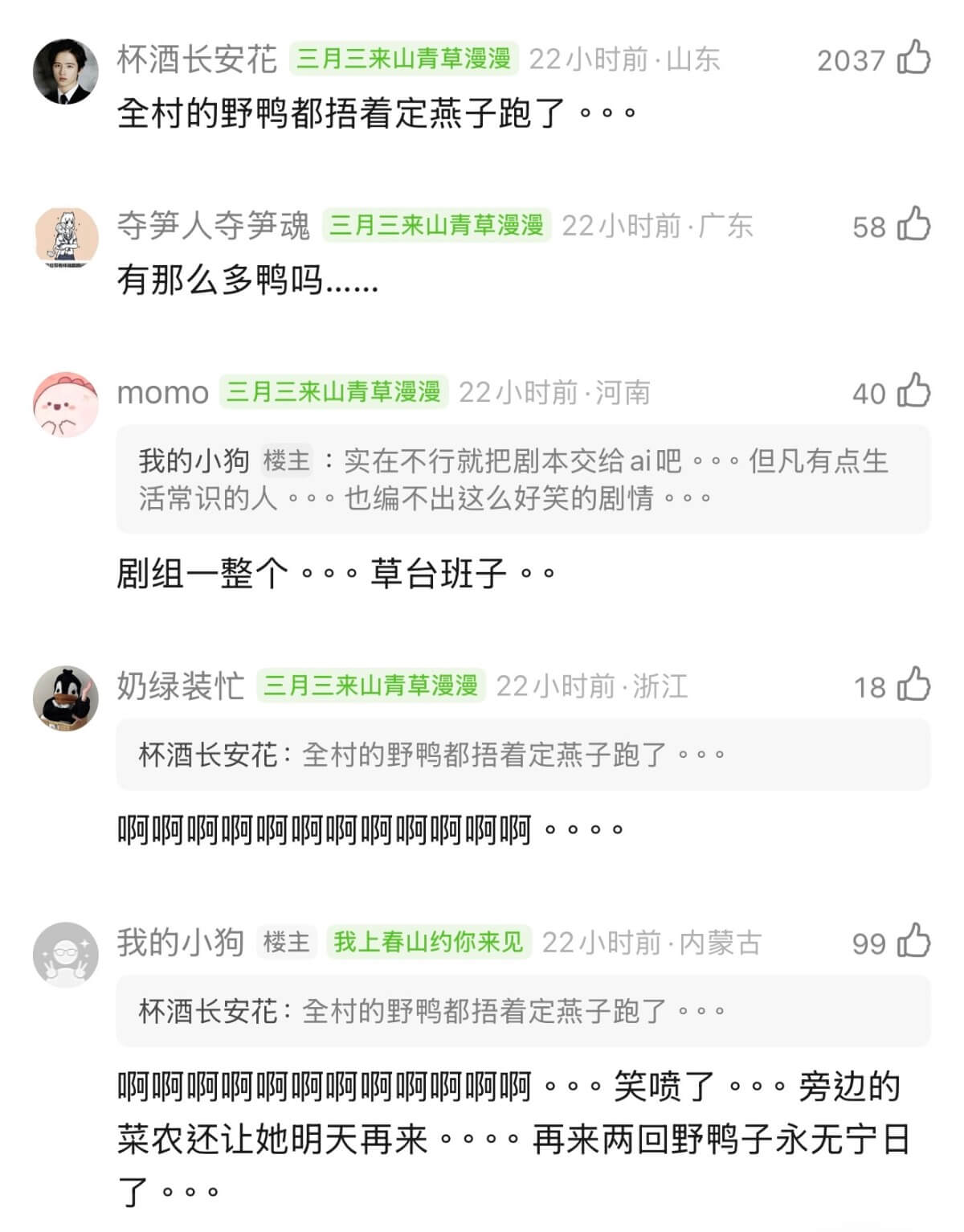Open 奶绿装忙's profile avatar

(x=65, y=698)
